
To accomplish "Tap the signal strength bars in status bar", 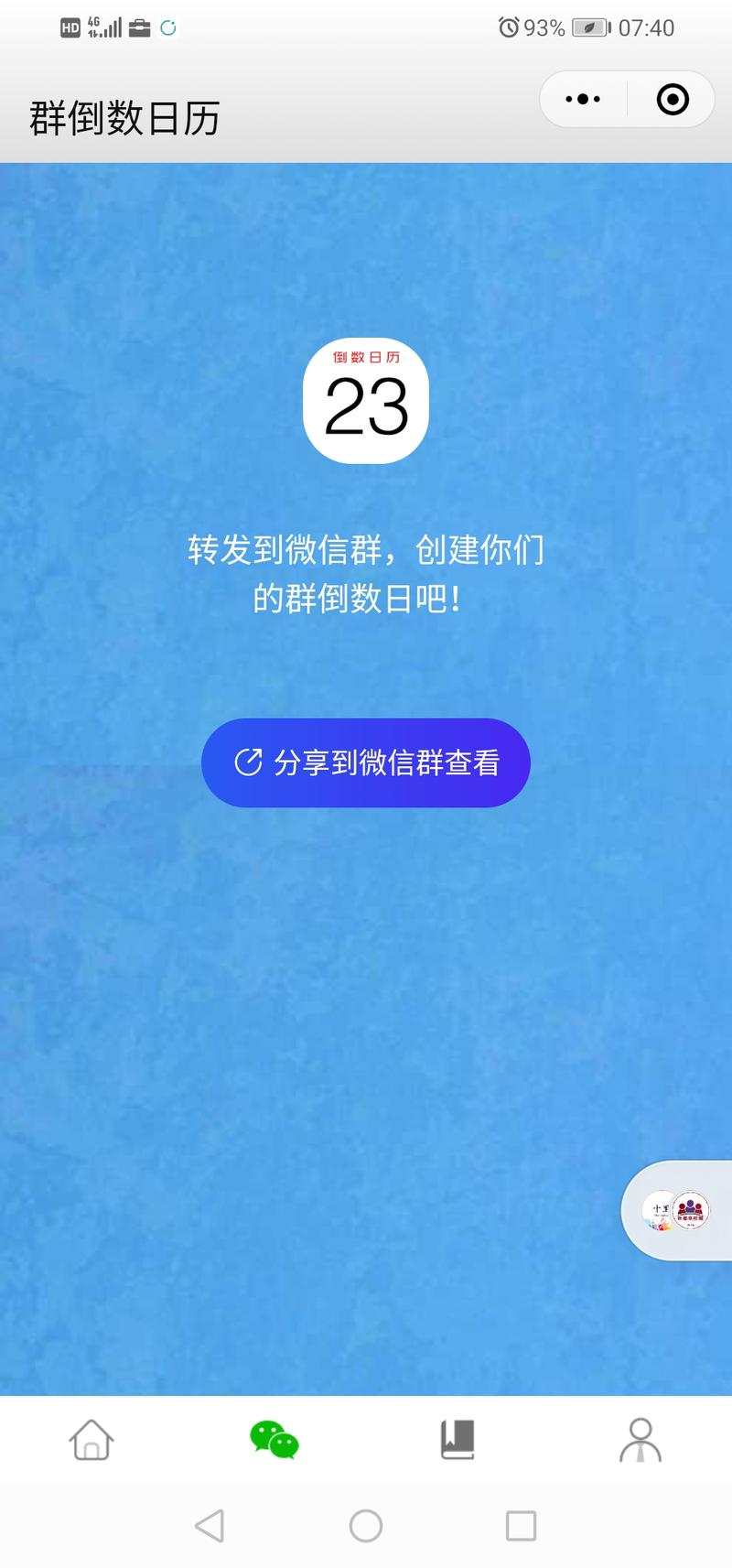I will click(x=108, y=26).
